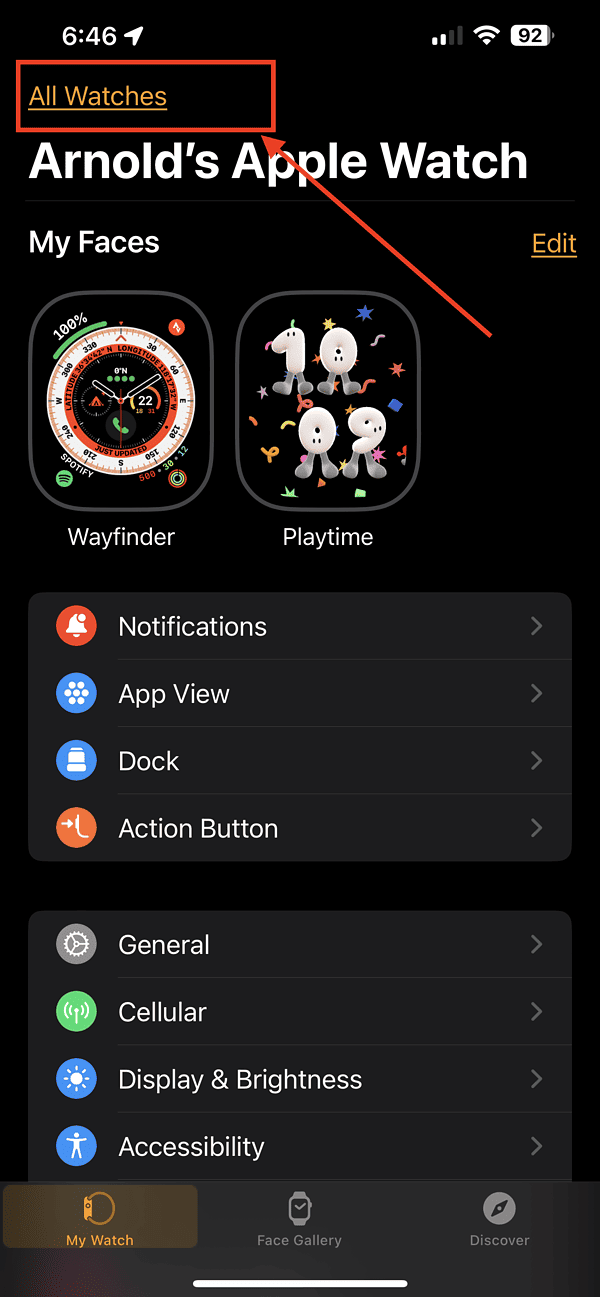Open Accessibility settings
The width and height of the screenshot is (600, 1297).
pos(300,1146)
